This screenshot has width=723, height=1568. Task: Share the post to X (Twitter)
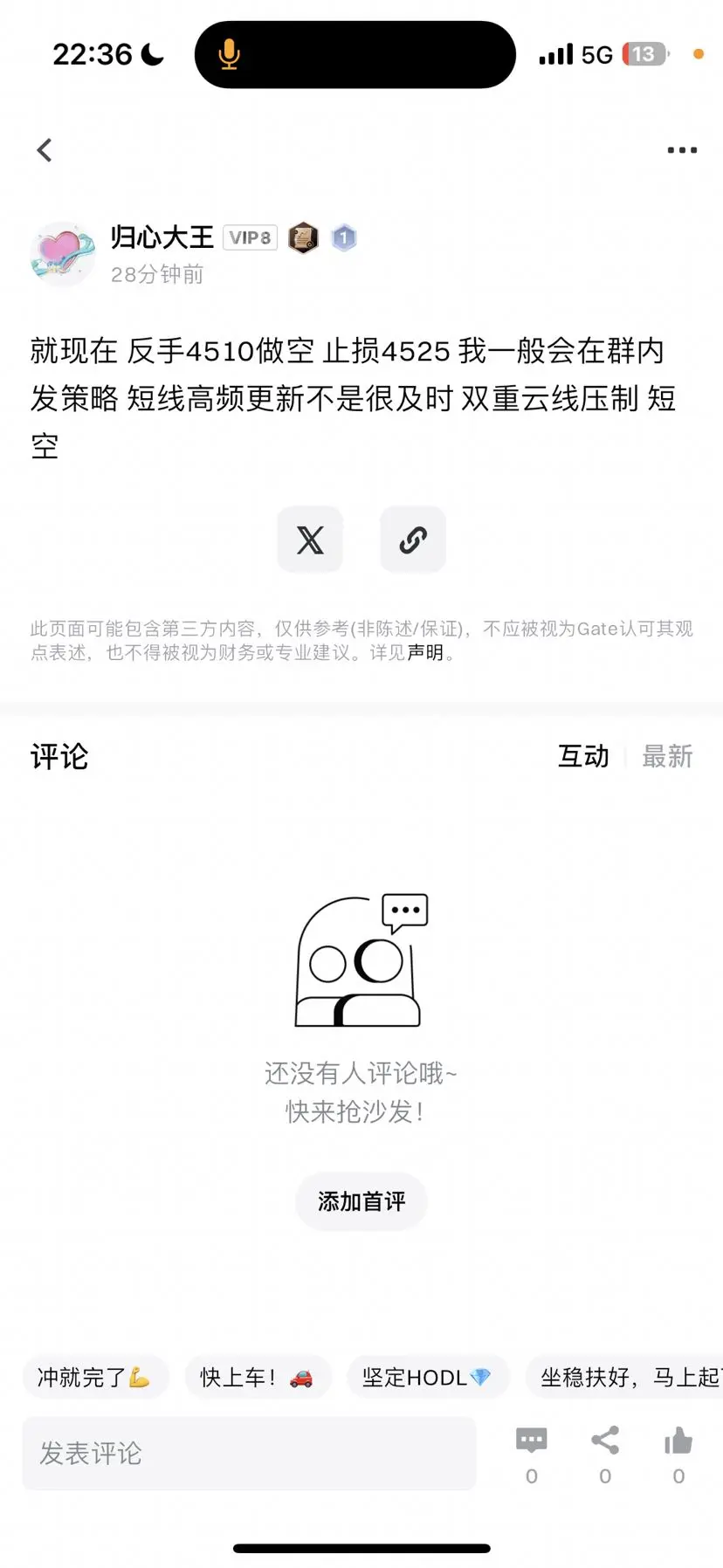pyautogui.click(x=310, y=540)
